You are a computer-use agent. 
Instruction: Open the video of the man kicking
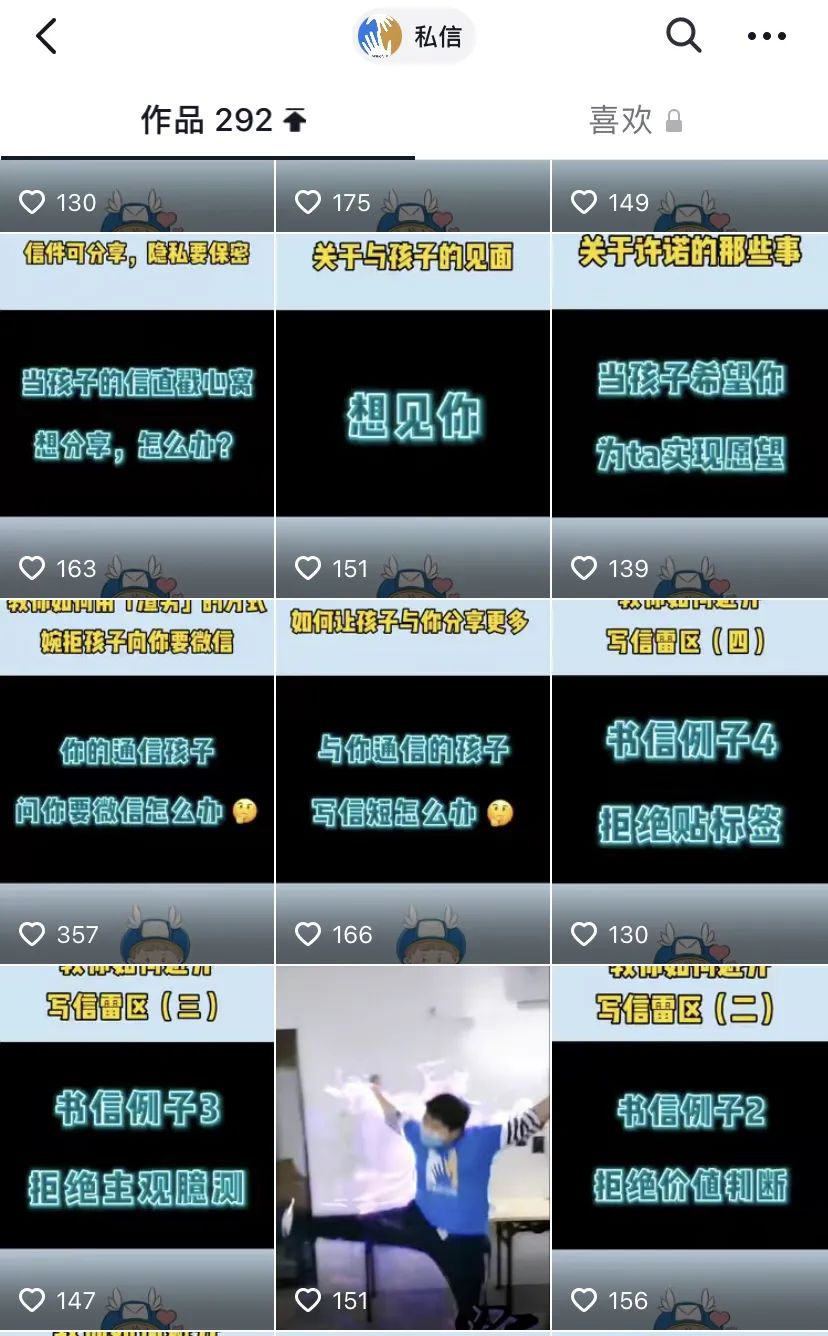(x=413, y=1148)
